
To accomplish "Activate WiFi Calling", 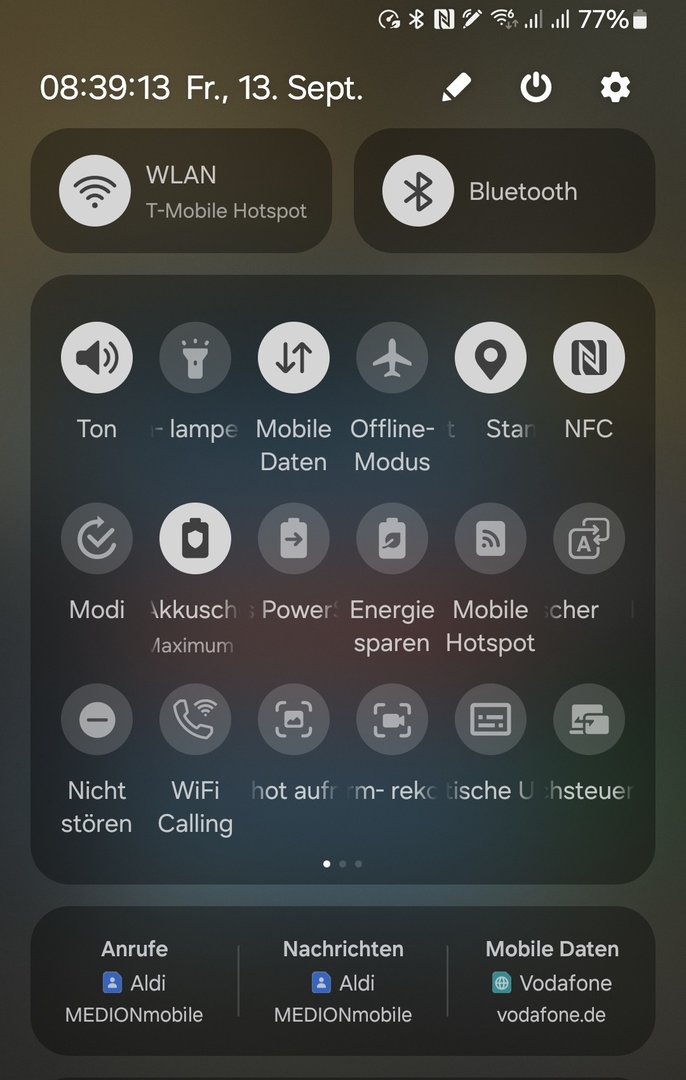I will coord(195,720).
